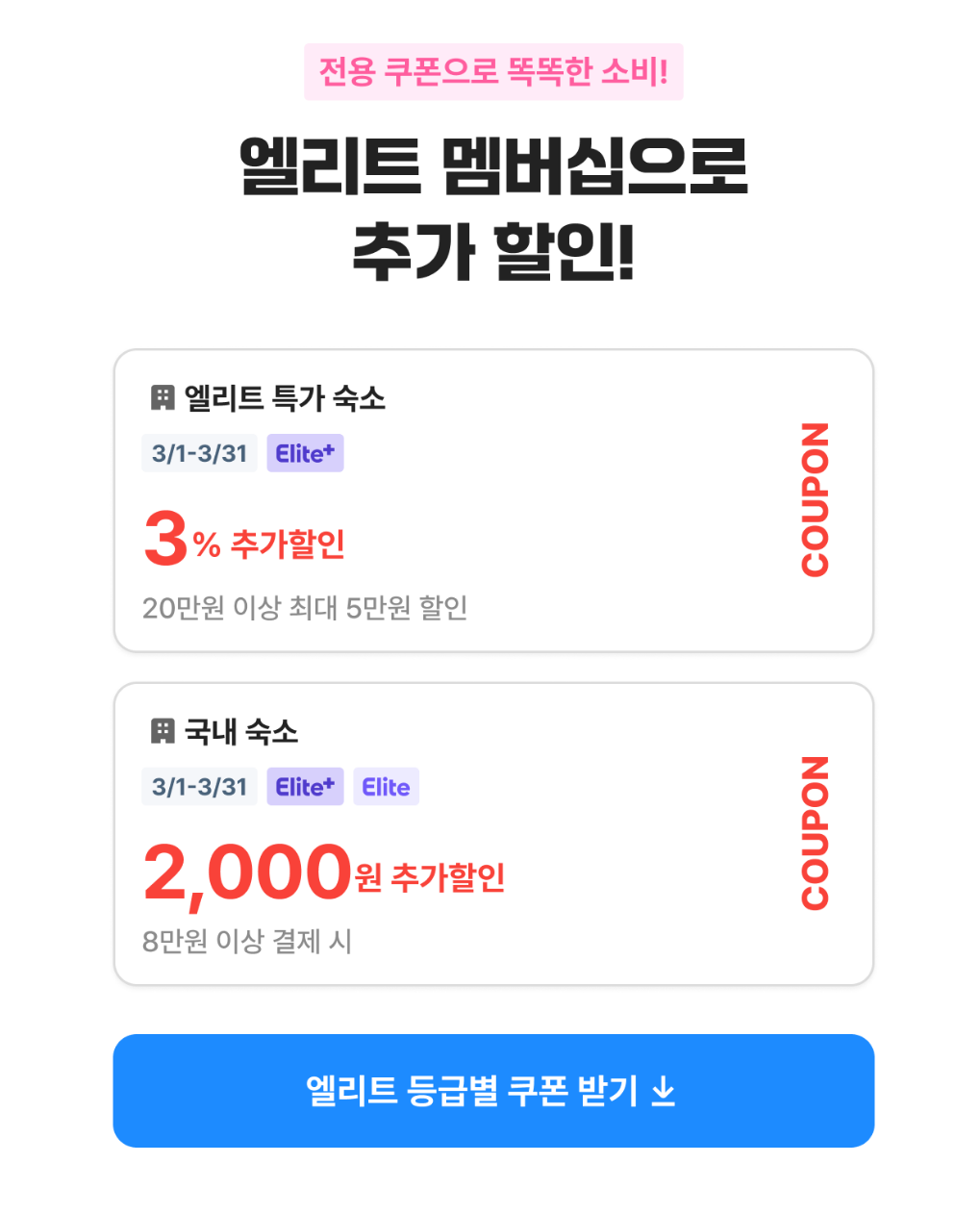Viewport: 980px width, 1214px height.
Task: Click the 3/1-3/31 date tag on 국내 숙소 coupon
Action: tap(199, 787)
